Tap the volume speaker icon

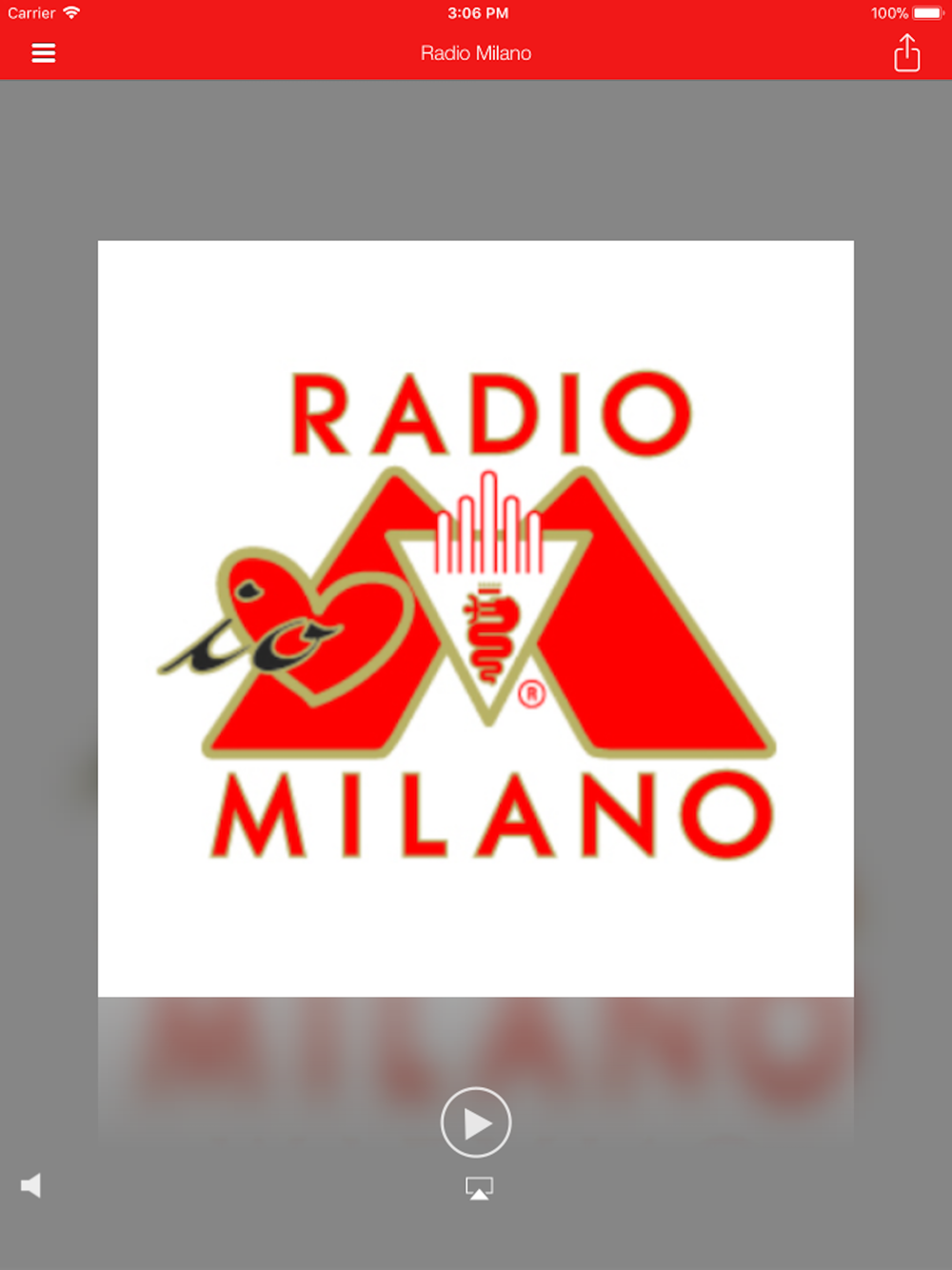click(x=31, y=1185)
